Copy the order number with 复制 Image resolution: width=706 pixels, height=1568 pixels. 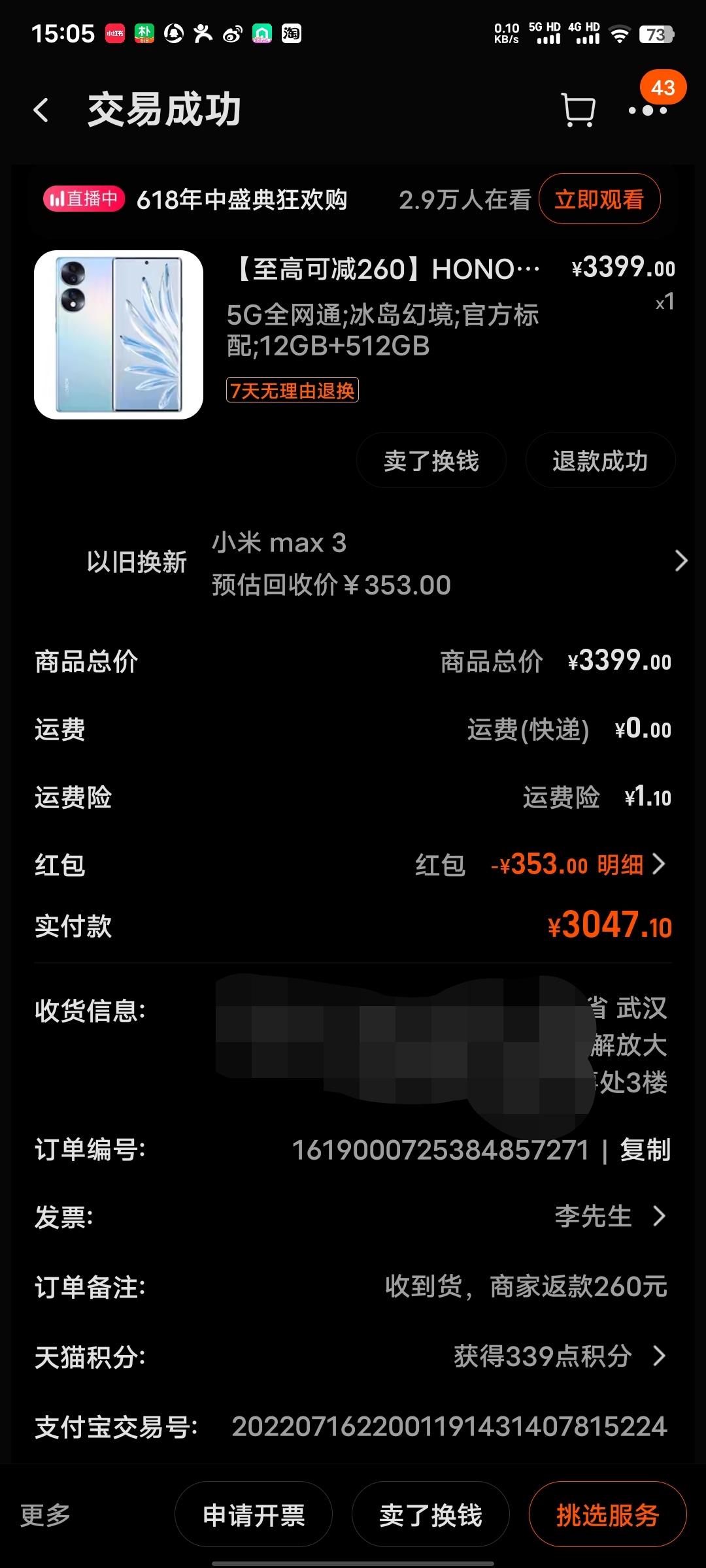point(645,1150)
